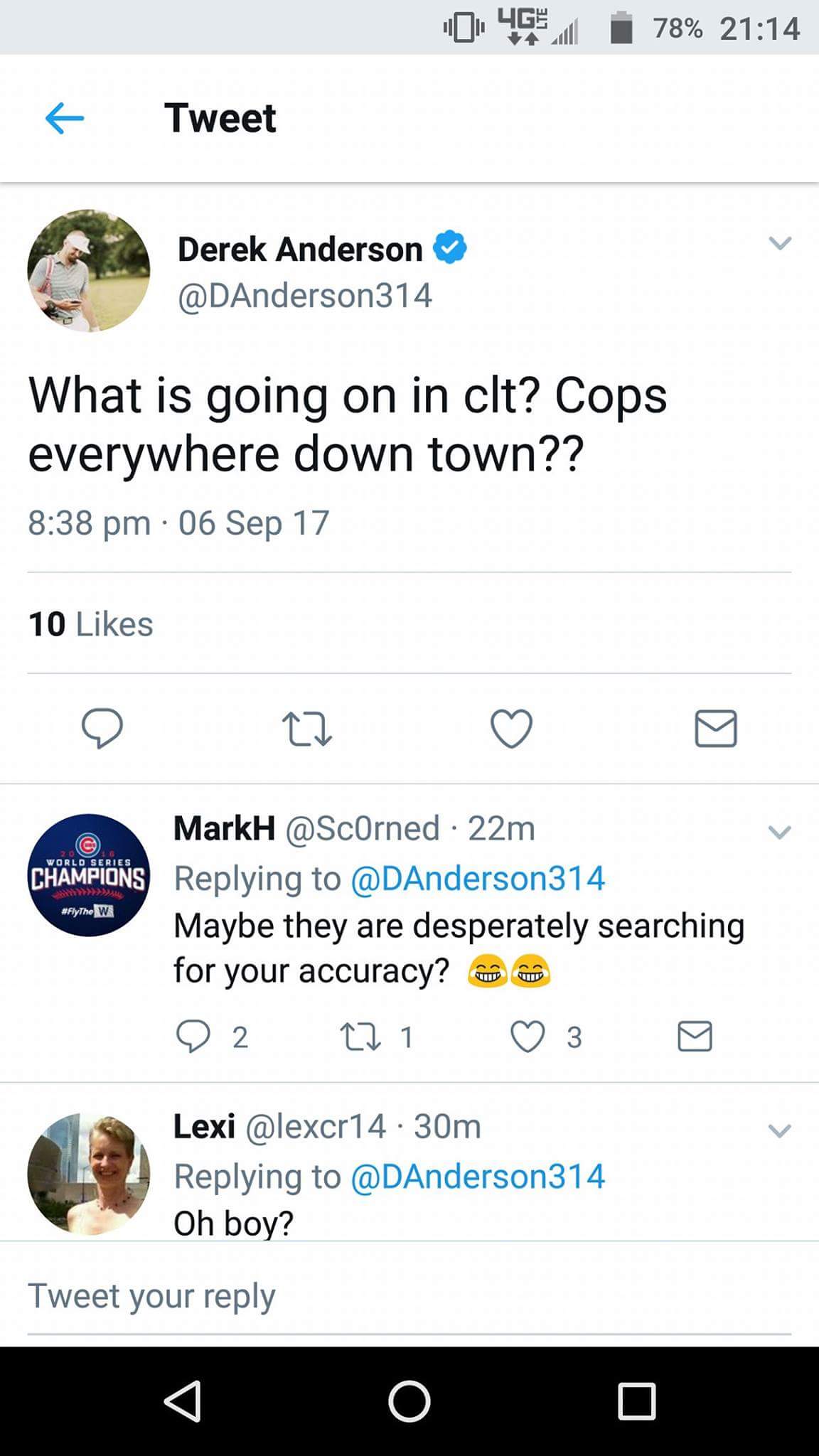Open Derek Anderson's profile picture

point(89,270)
